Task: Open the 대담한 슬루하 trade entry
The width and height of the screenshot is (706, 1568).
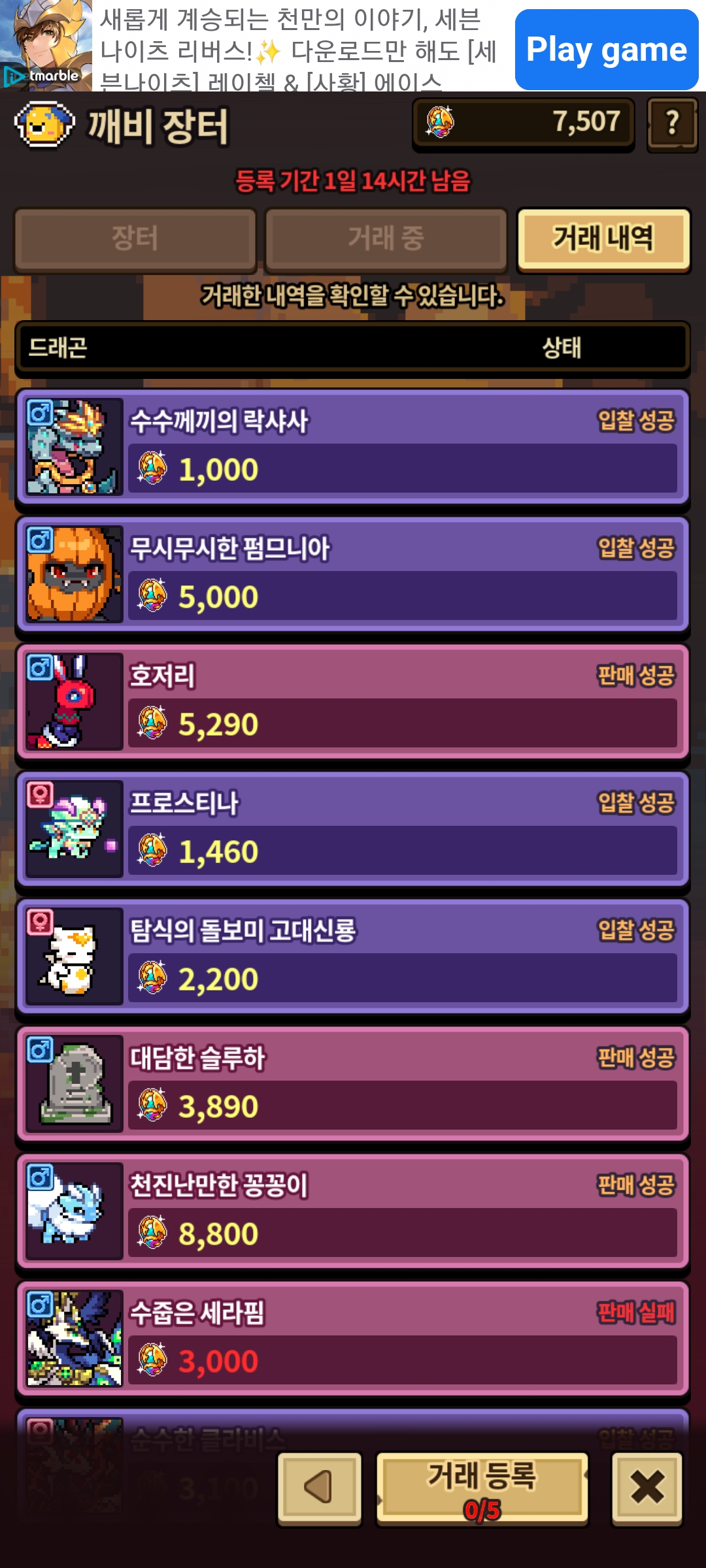Action: pos(353,1084)
